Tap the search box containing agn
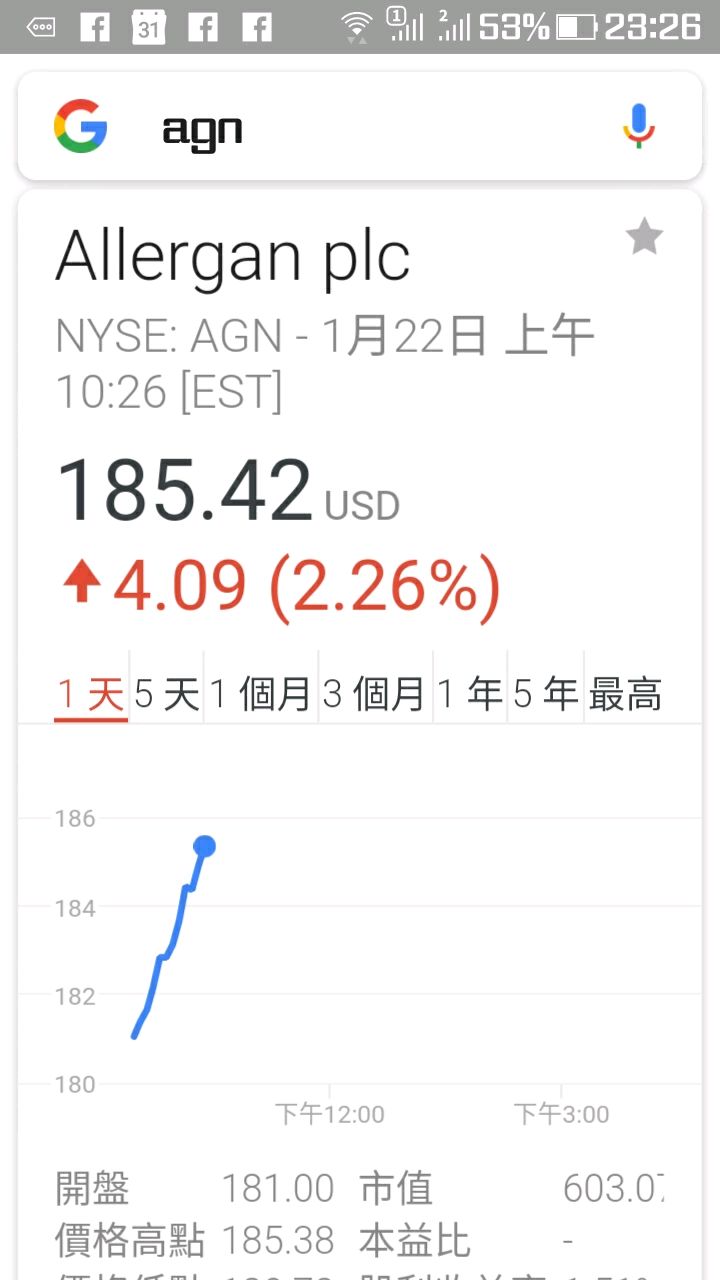The image size is (720, 1280). click(360, 127)
